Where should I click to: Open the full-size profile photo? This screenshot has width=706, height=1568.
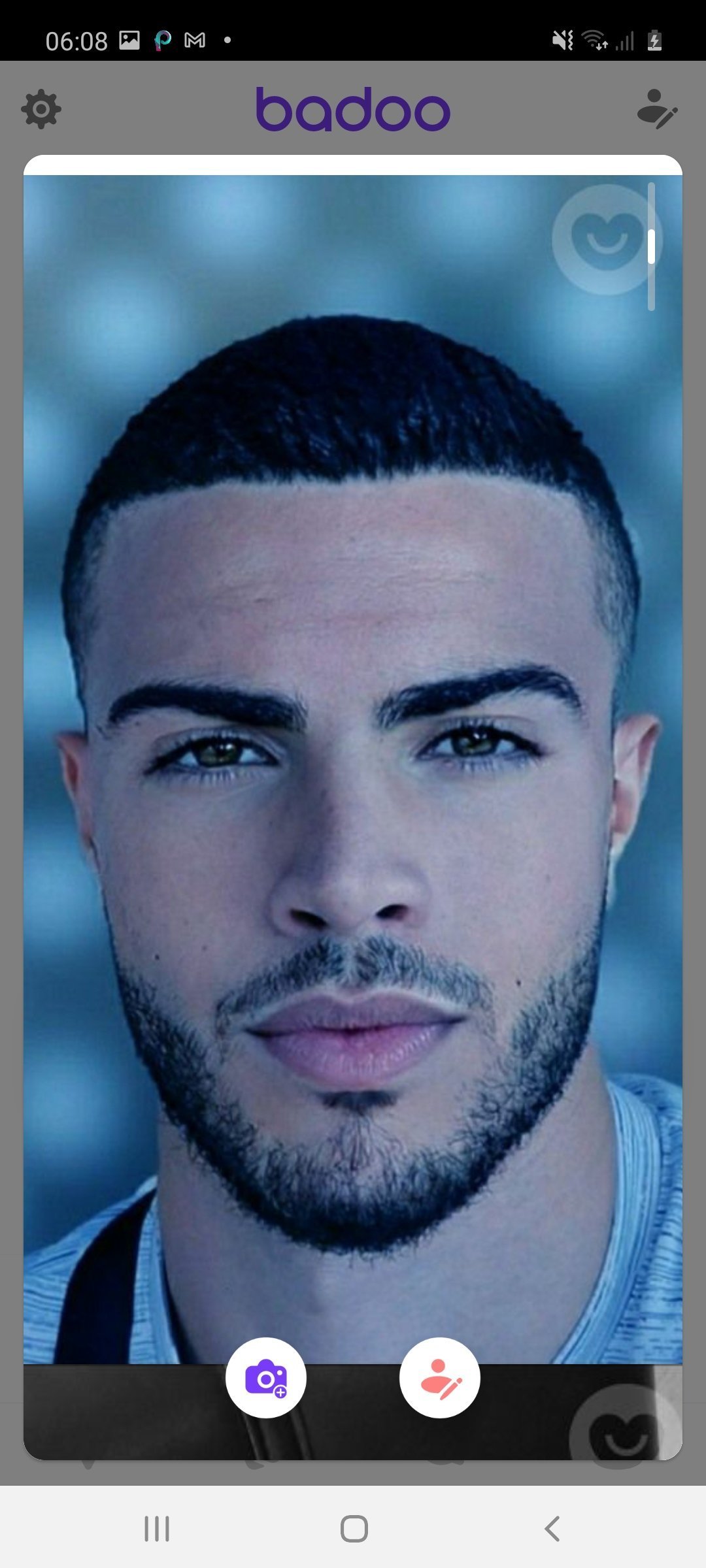click(353, 784)
